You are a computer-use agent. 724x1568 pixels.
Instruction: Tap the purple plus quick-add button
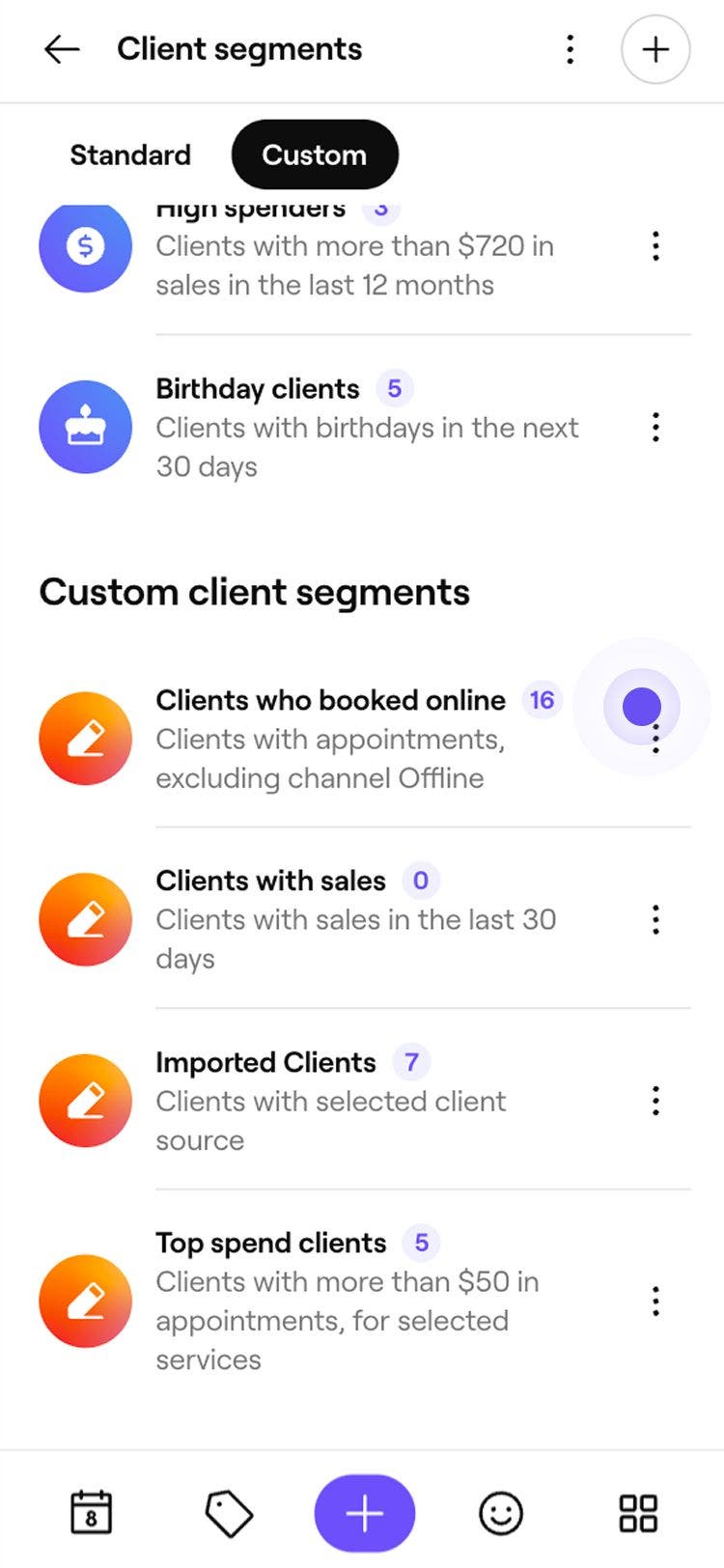click(364, 1513)
